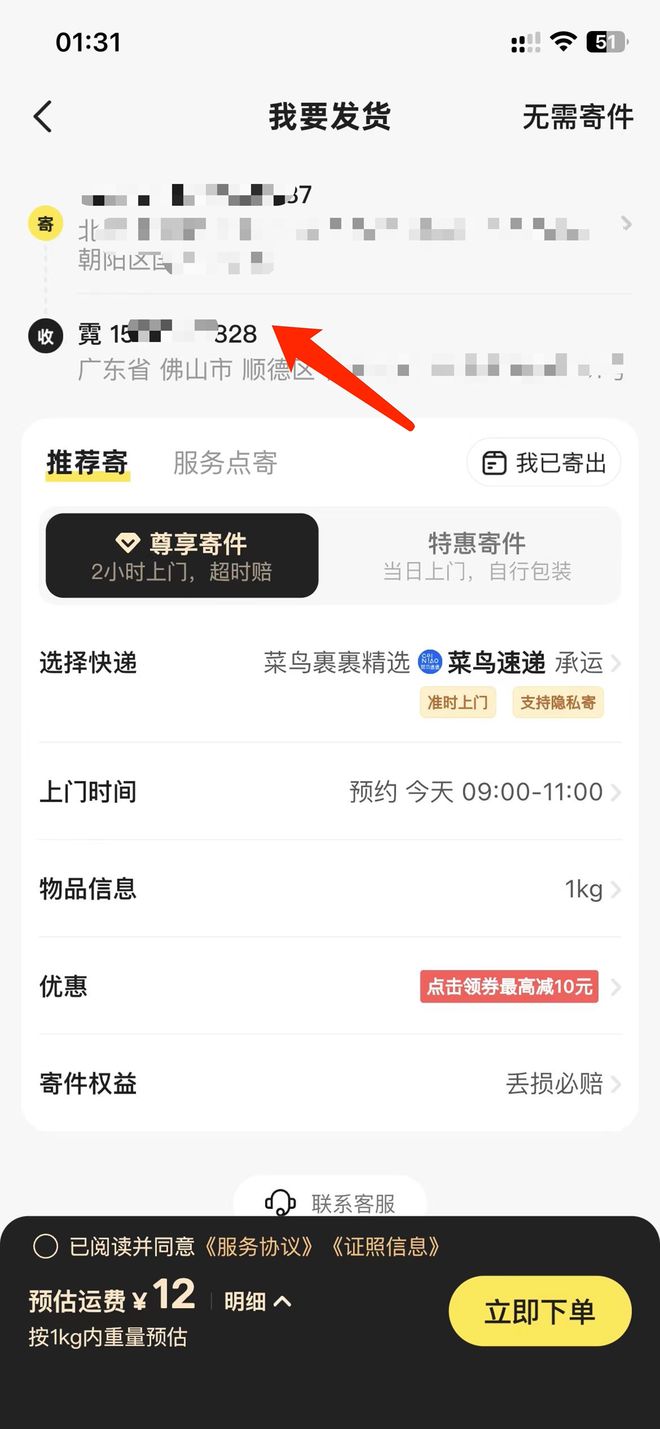This screenshot has width=660, height=1429.
Task: Select the 尊享寄件 option
Action: [182, 556]
